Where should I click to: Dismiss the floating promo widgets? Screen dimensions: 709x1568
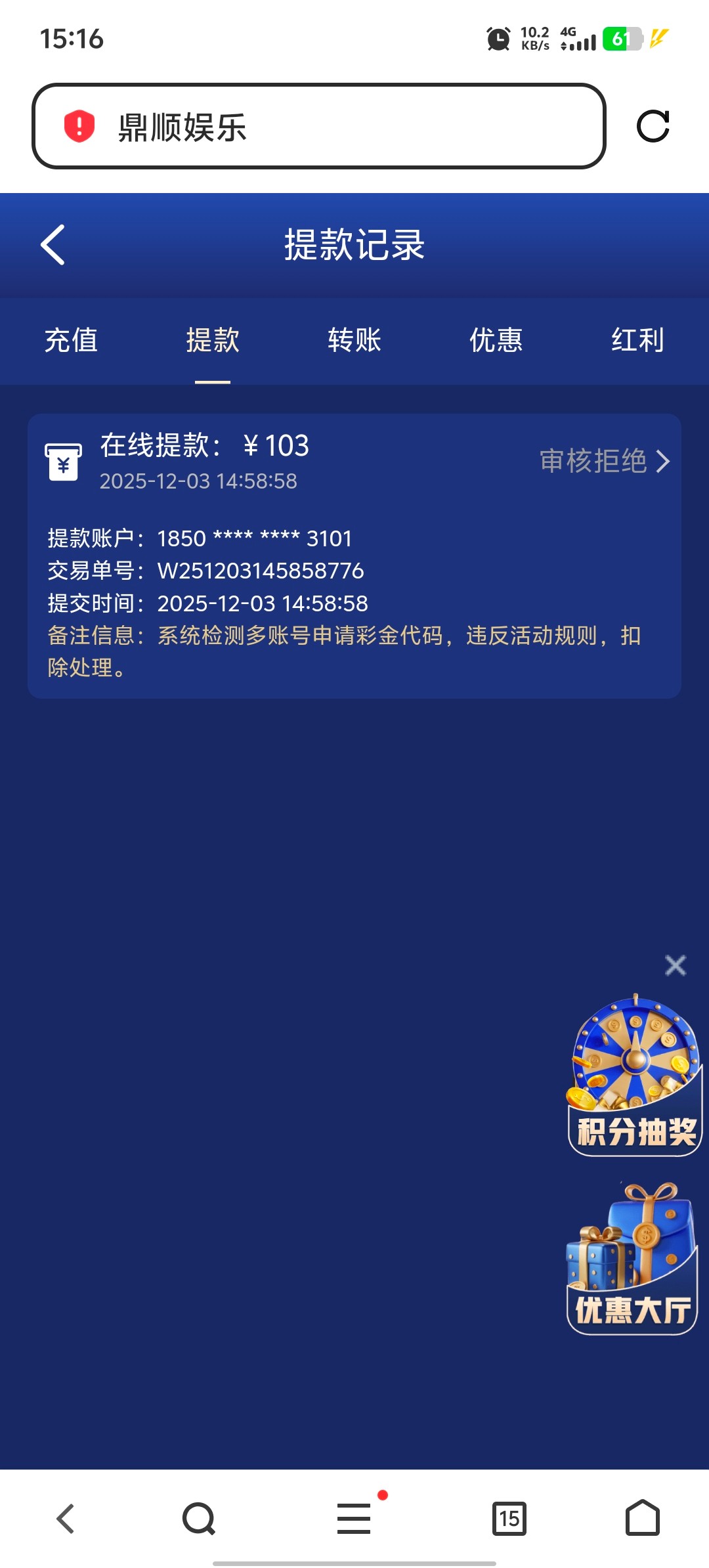(x=675, y=965)
